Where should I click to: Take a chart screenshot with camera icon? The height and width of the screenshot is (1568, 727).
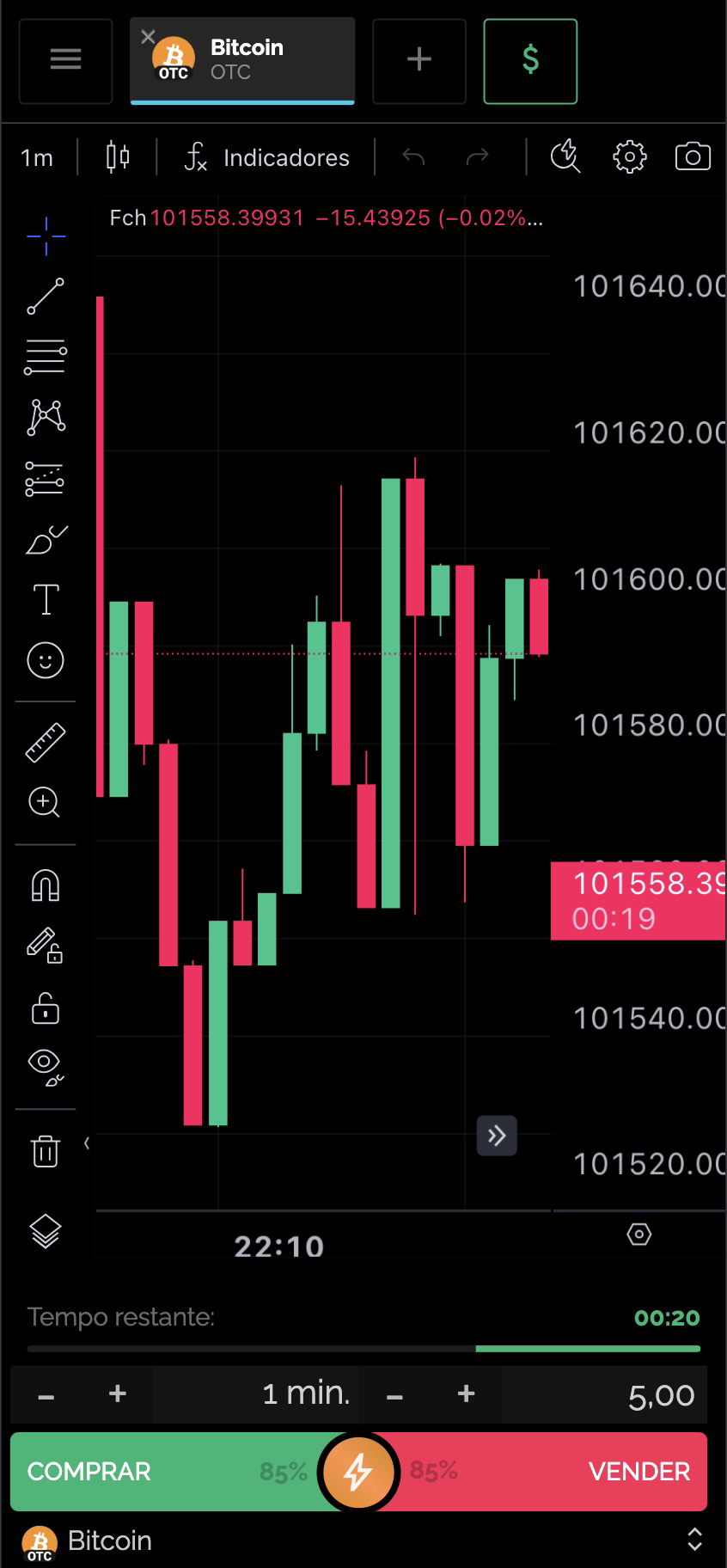click(693, 156)
